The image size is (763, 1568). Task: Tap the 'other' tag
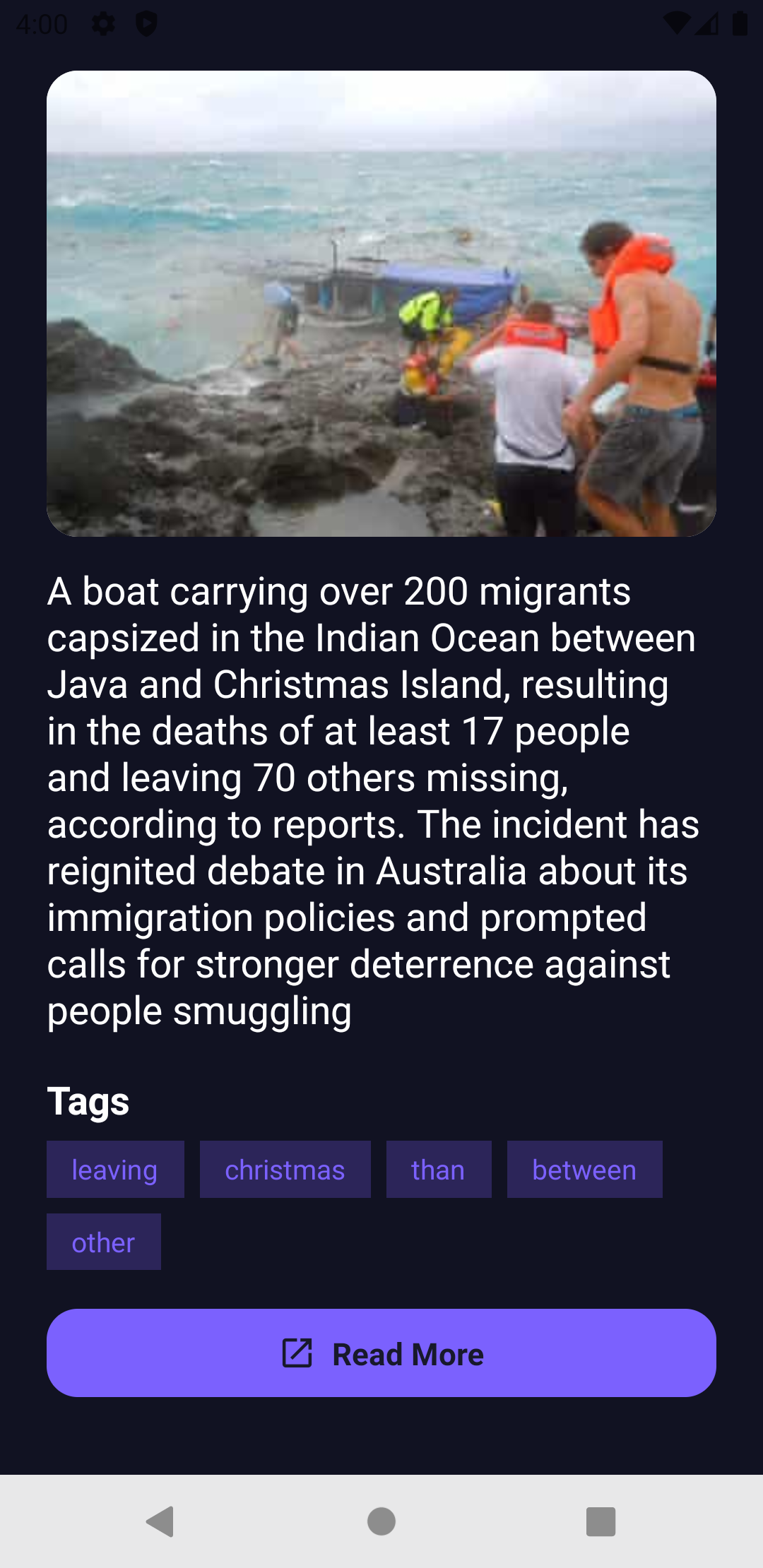click(103, 1242)
